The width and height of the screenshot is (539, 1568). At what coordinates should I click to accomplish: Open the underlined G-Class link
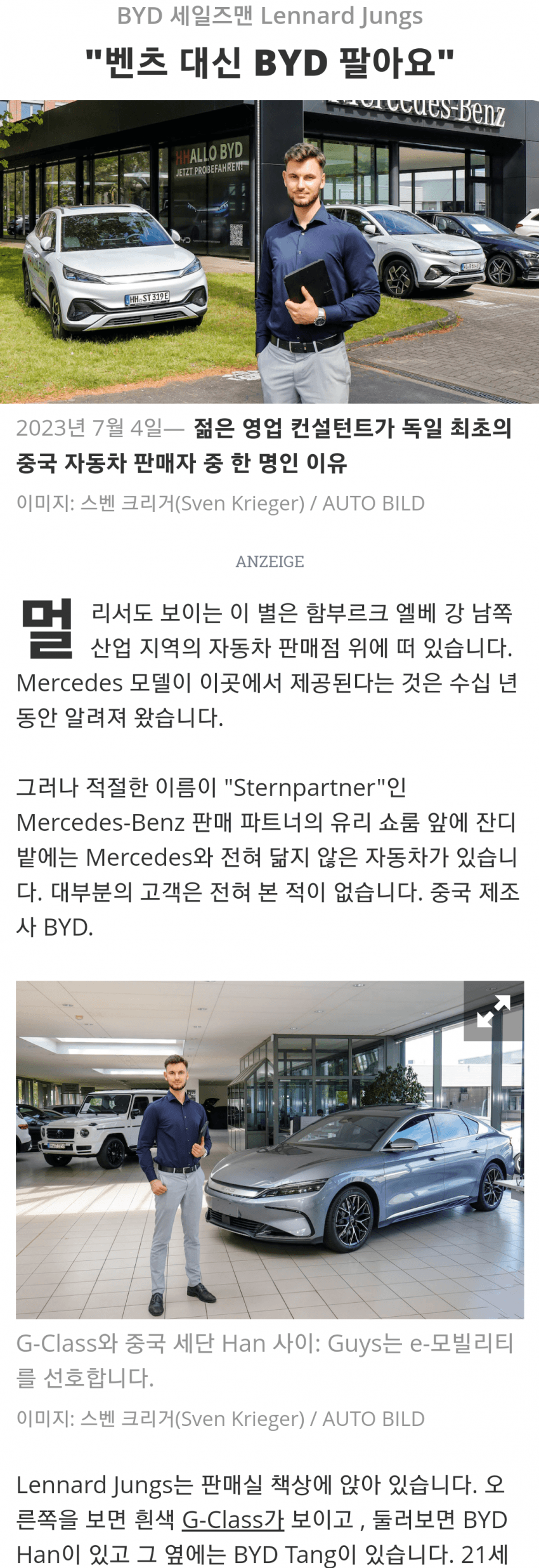click(x=233, y=1520)
